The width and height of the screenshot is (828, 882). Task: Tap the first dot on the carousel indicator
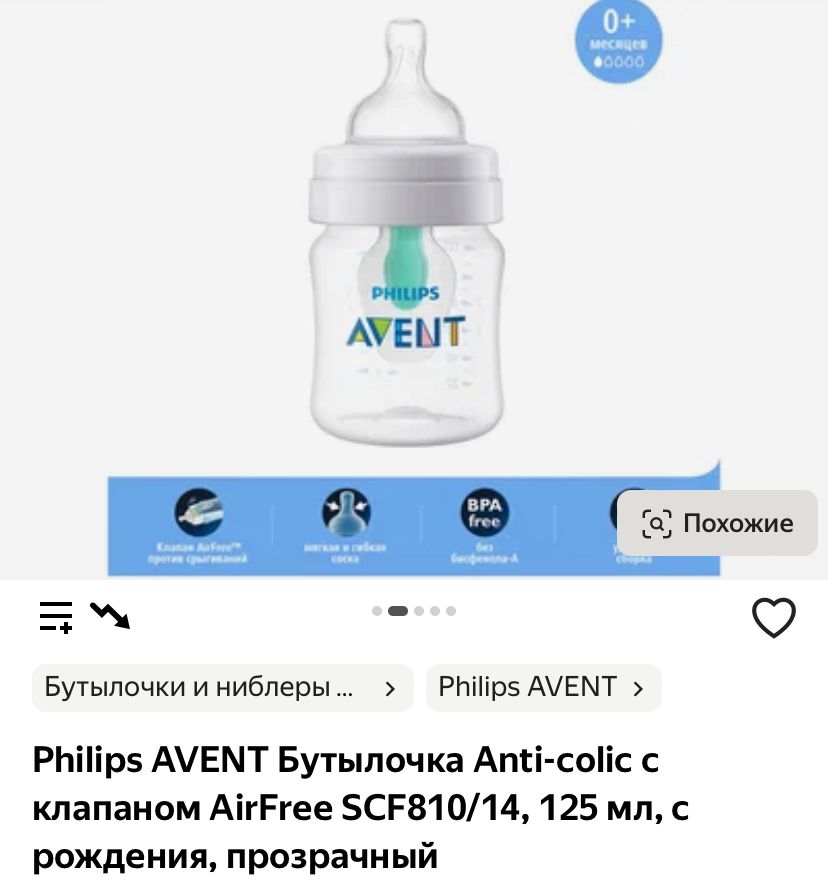click(x=376, y=611)
